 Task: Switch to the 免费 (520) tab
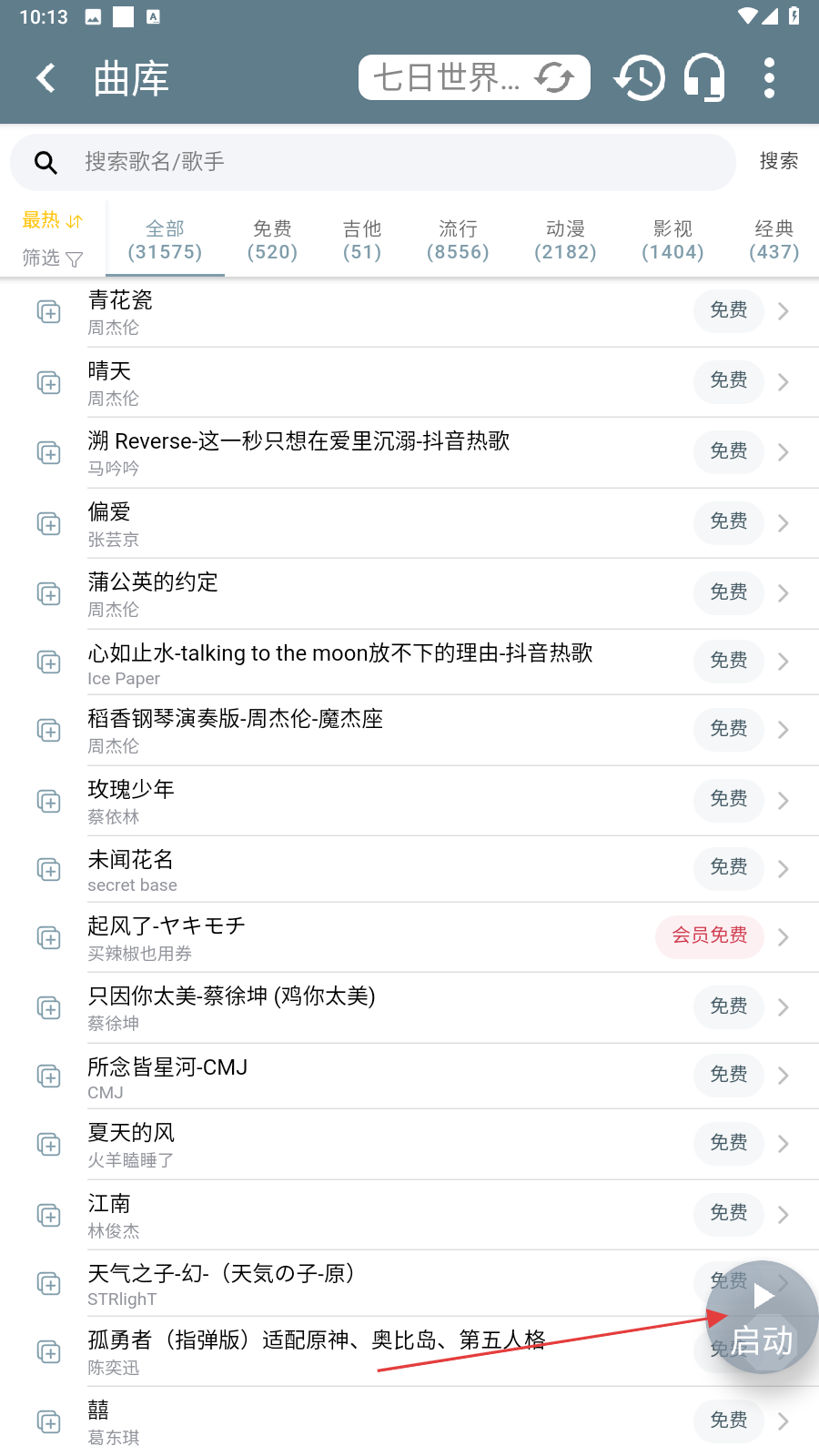pos(273,240)
